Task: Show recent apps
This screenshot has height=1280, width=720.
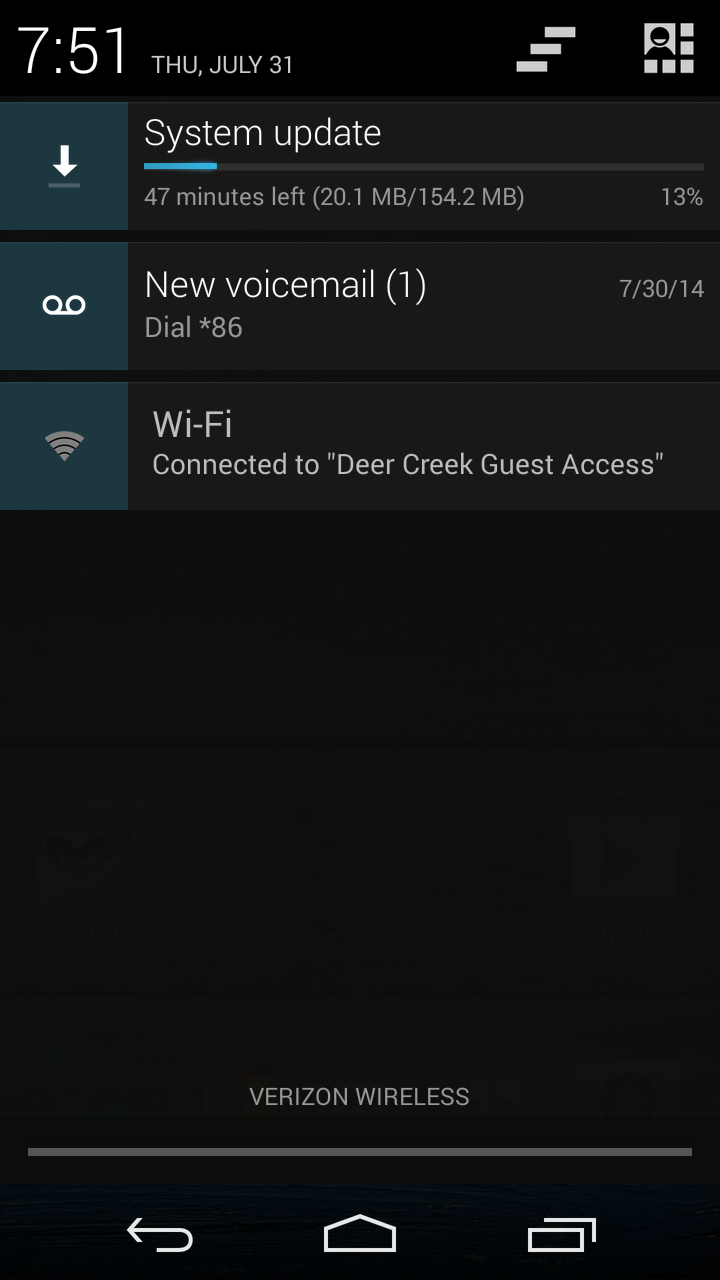Action: tap(561, 1236)
